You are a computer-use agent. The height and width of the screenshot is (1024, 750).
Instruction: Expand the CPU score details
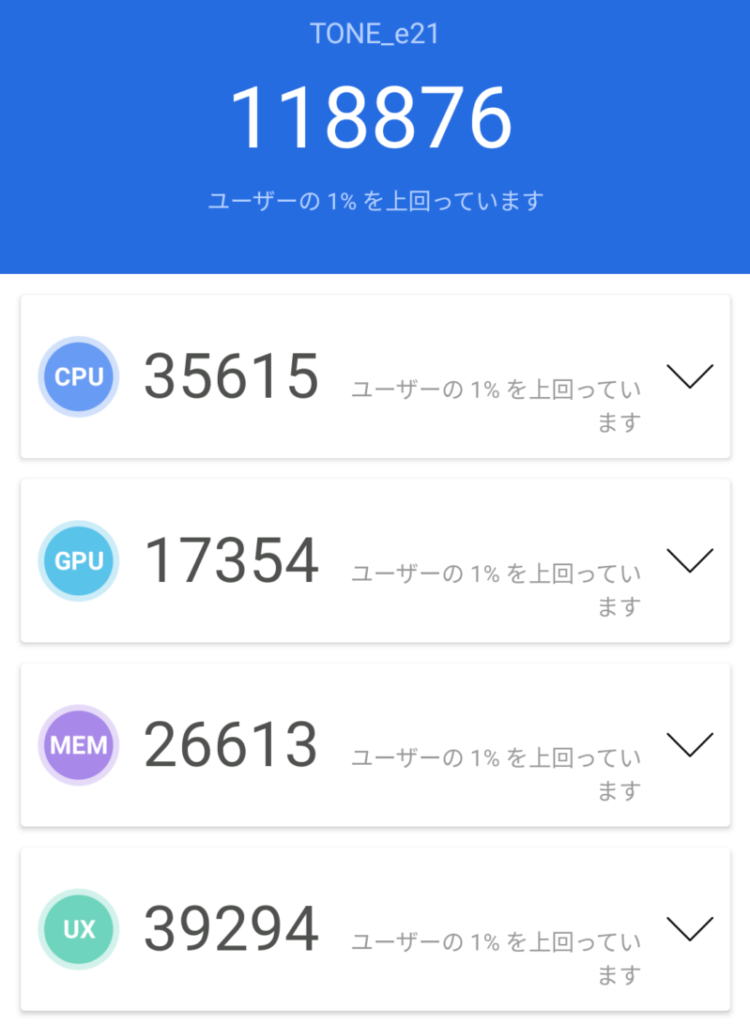coord(688,376)
